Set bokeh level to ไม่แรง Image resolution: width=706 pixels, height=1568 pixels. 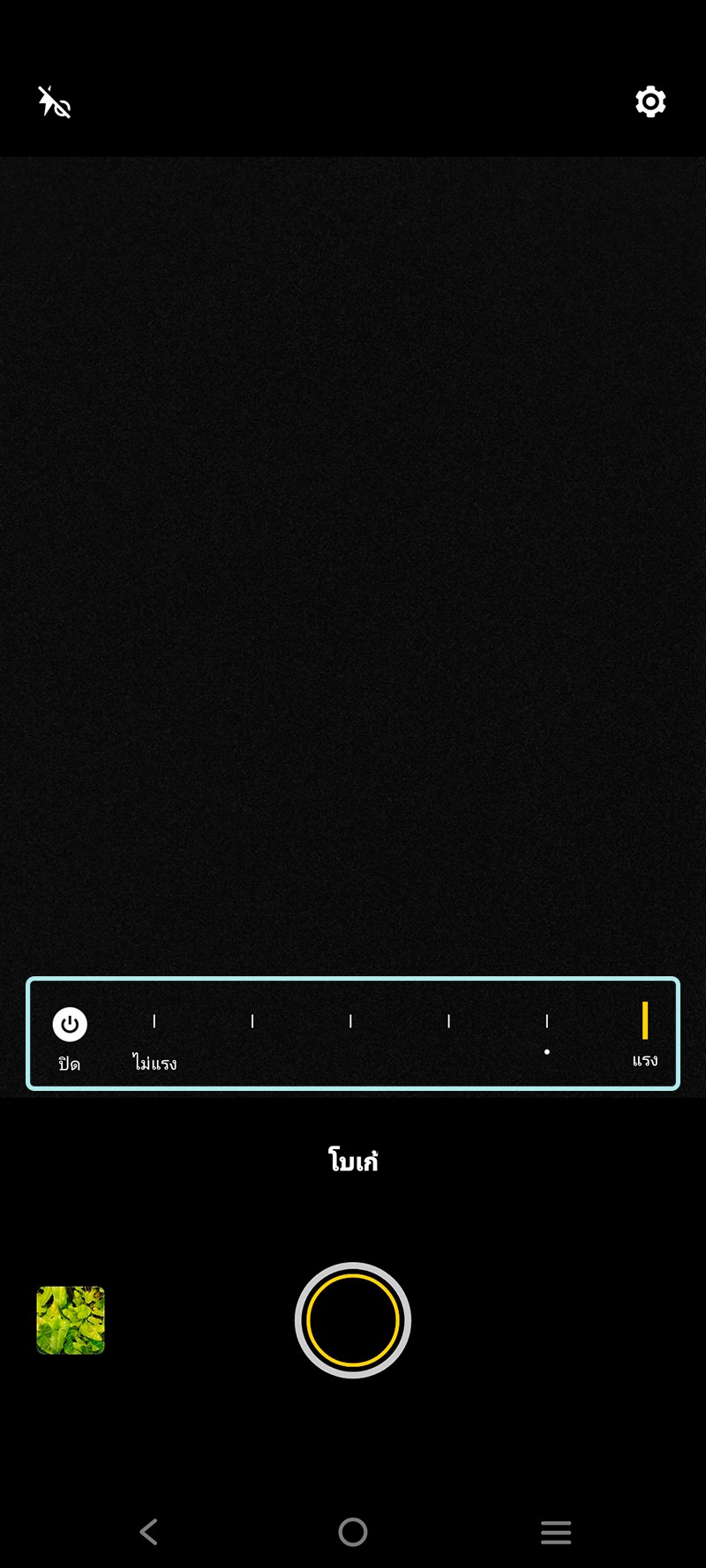(x=154, y=1023)
